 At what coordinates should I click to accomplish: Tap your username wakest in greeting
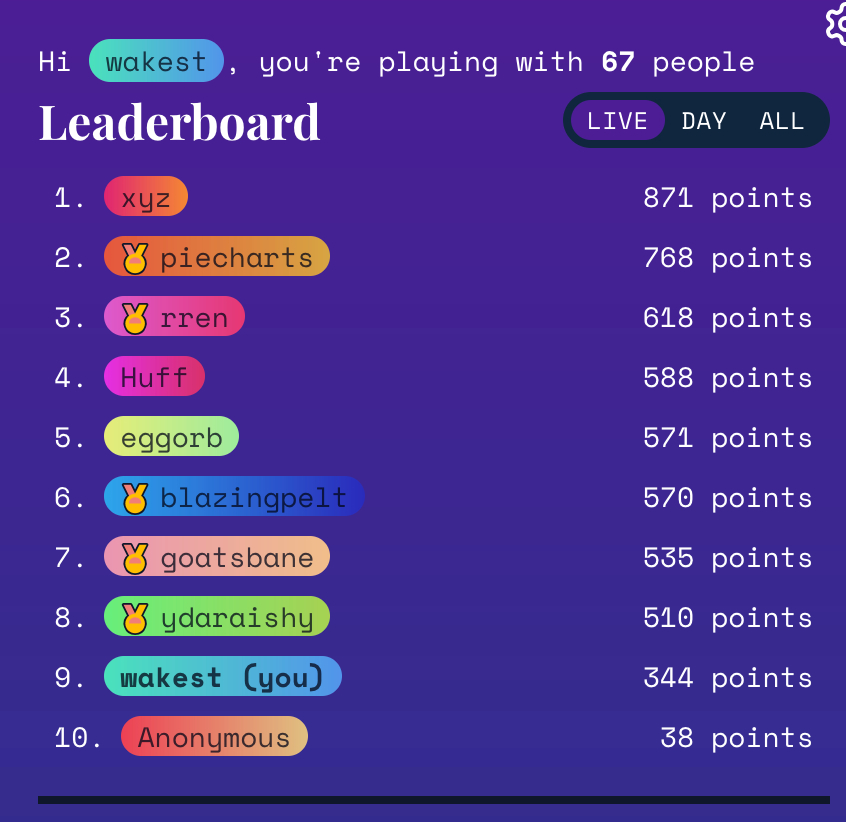point(156,61)
